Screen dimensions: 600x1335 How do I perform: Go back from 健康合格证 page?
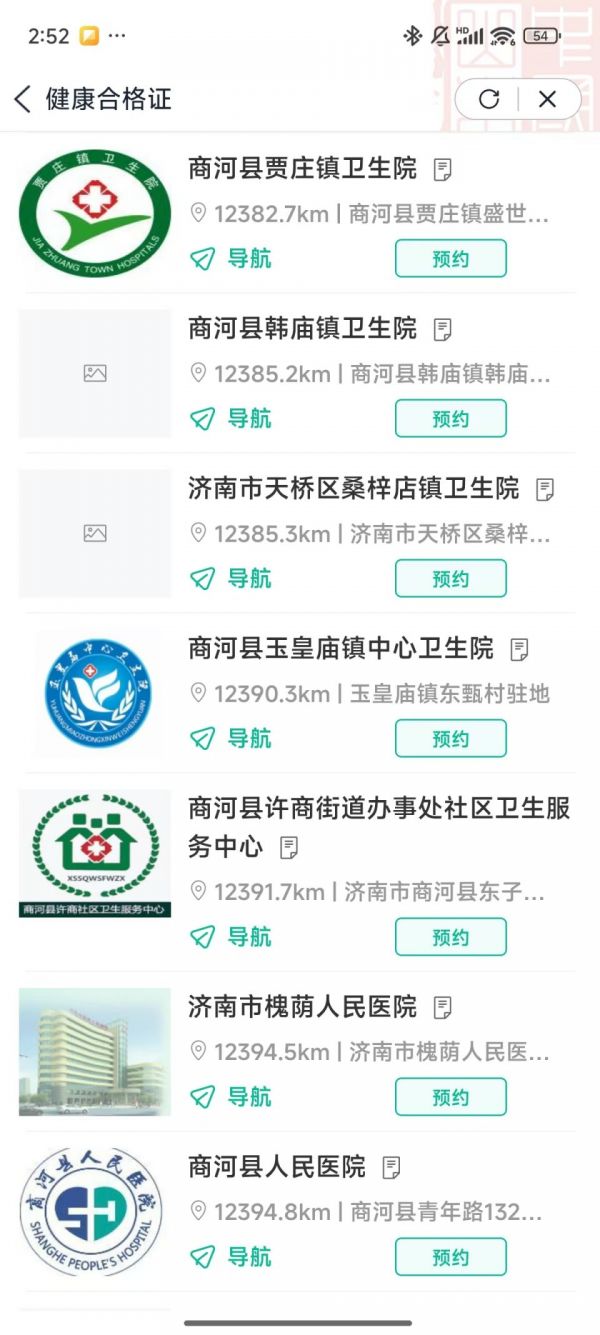coord(24,99)
